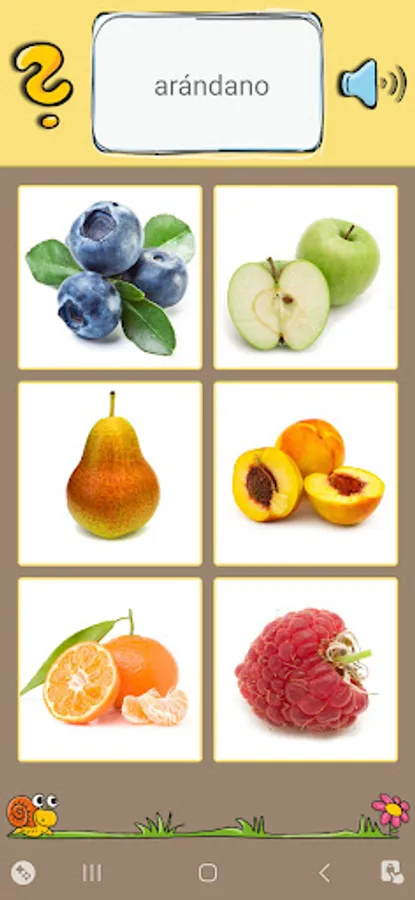Choose the green apple picture

pos(306,277)
